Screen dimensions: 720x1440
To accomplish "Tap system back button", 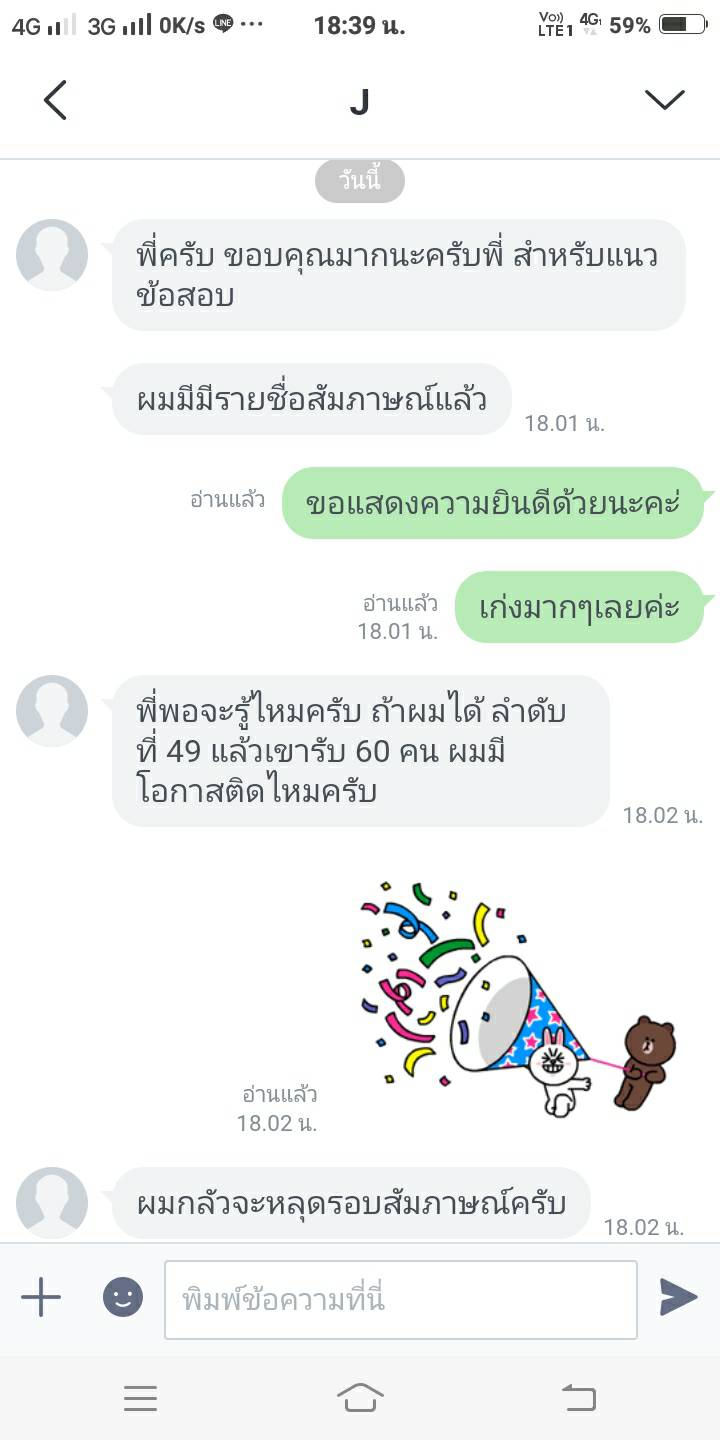I will pos(579,1397).
